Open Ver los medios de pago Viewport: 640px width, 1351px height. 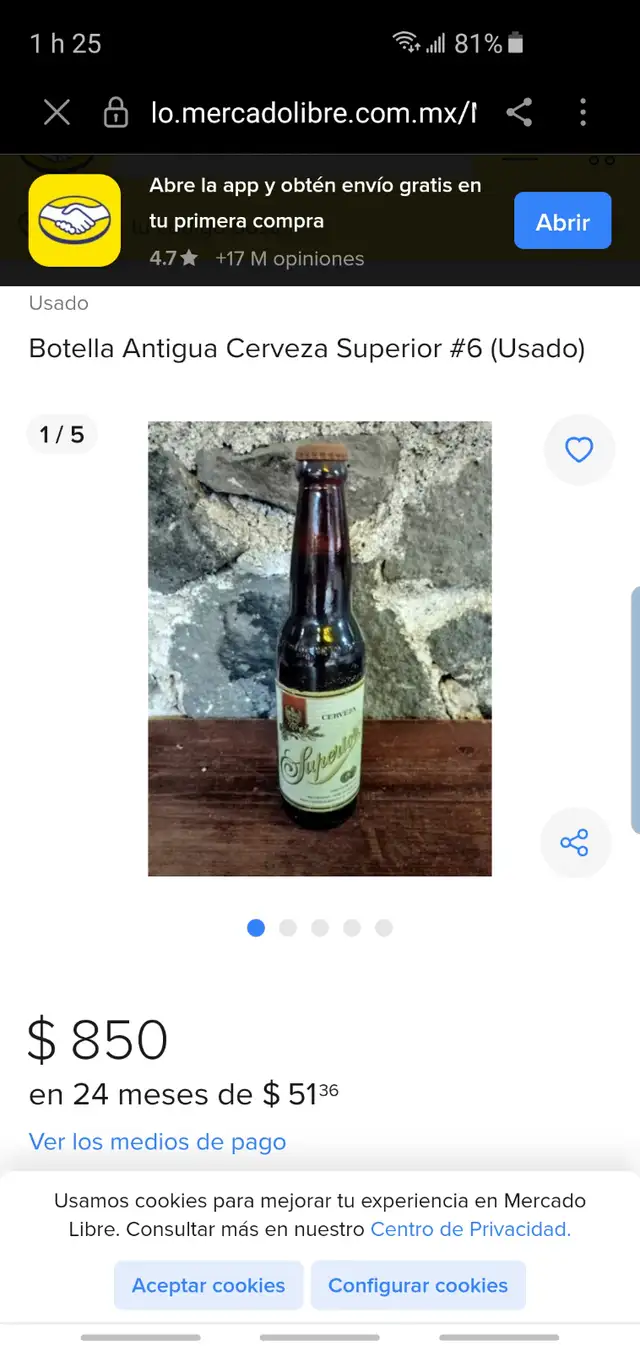157,1142
